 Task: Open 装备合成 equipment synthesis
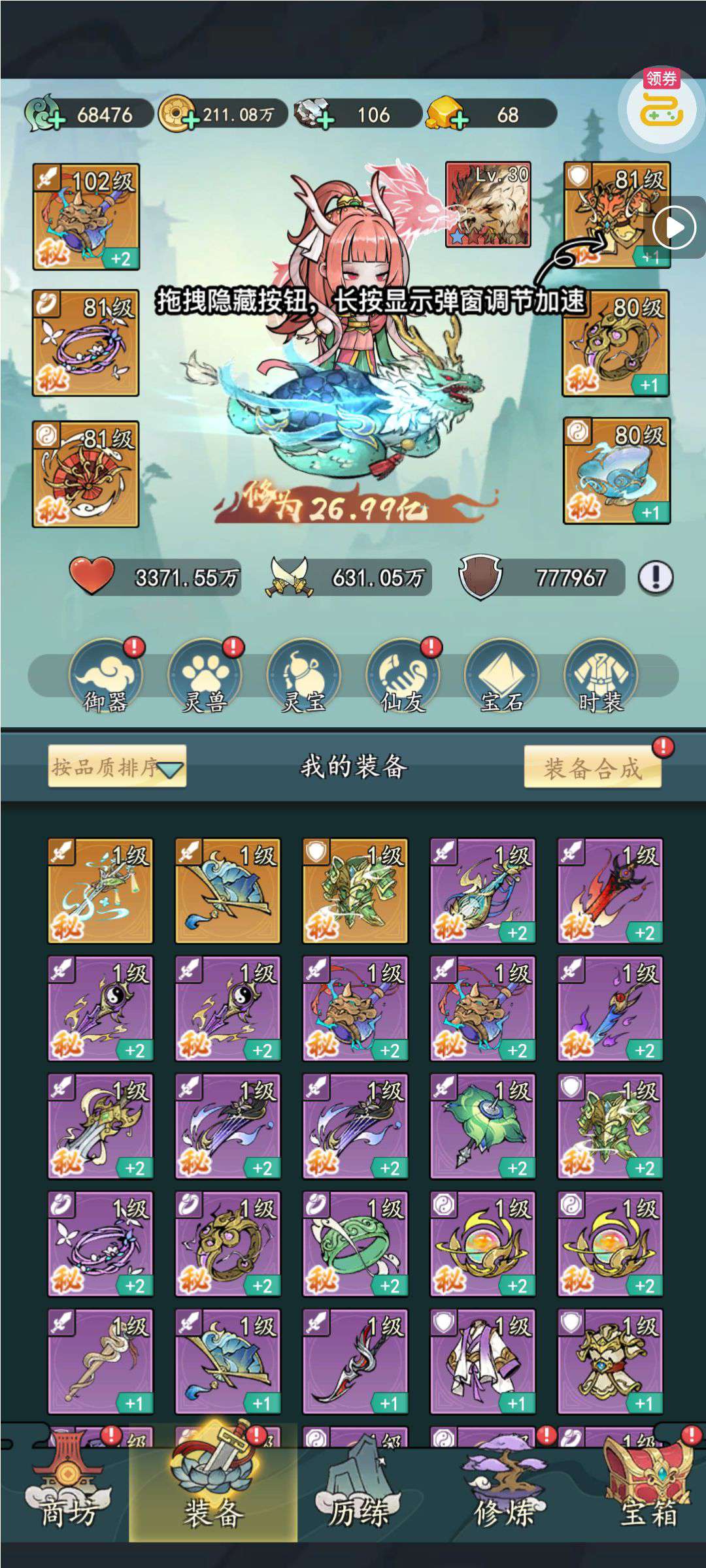pyautogui.click(x=593, y=768)
